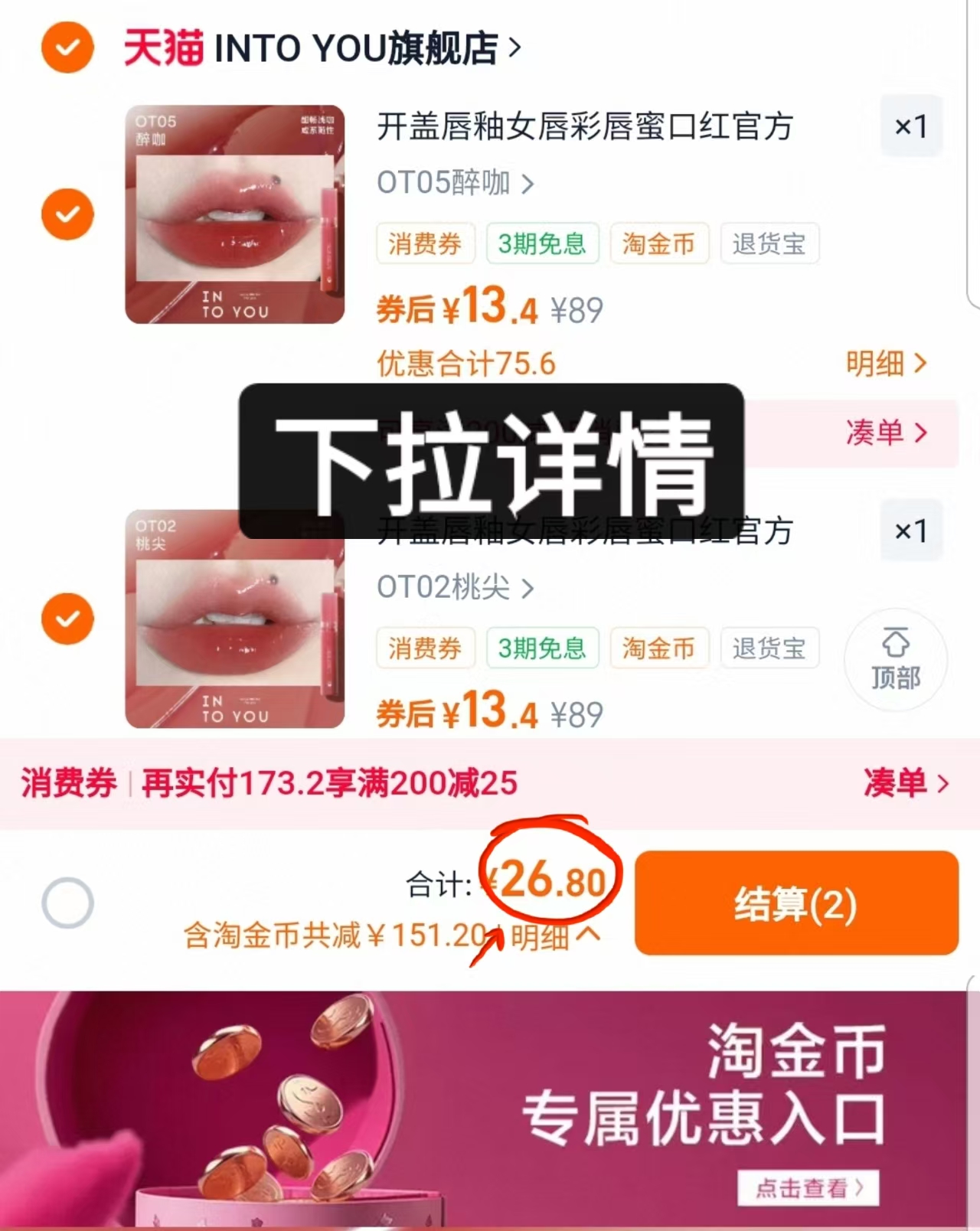
Task: Click the 淘金币 tag on OT02桃尖 item
Action: 658,648
